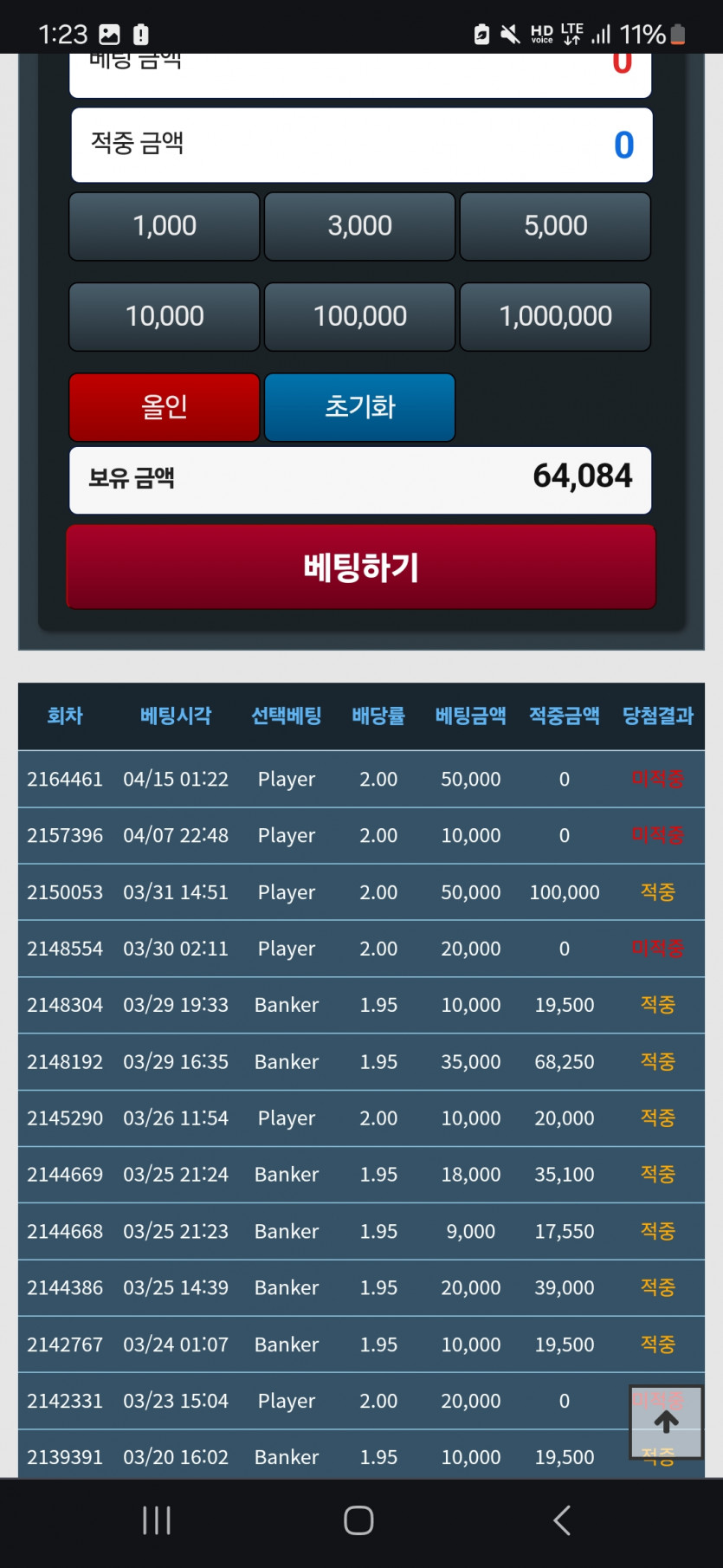Screen dimensions: 723x1568
Task: Go back using the system back button
Action: point(562,1519)
